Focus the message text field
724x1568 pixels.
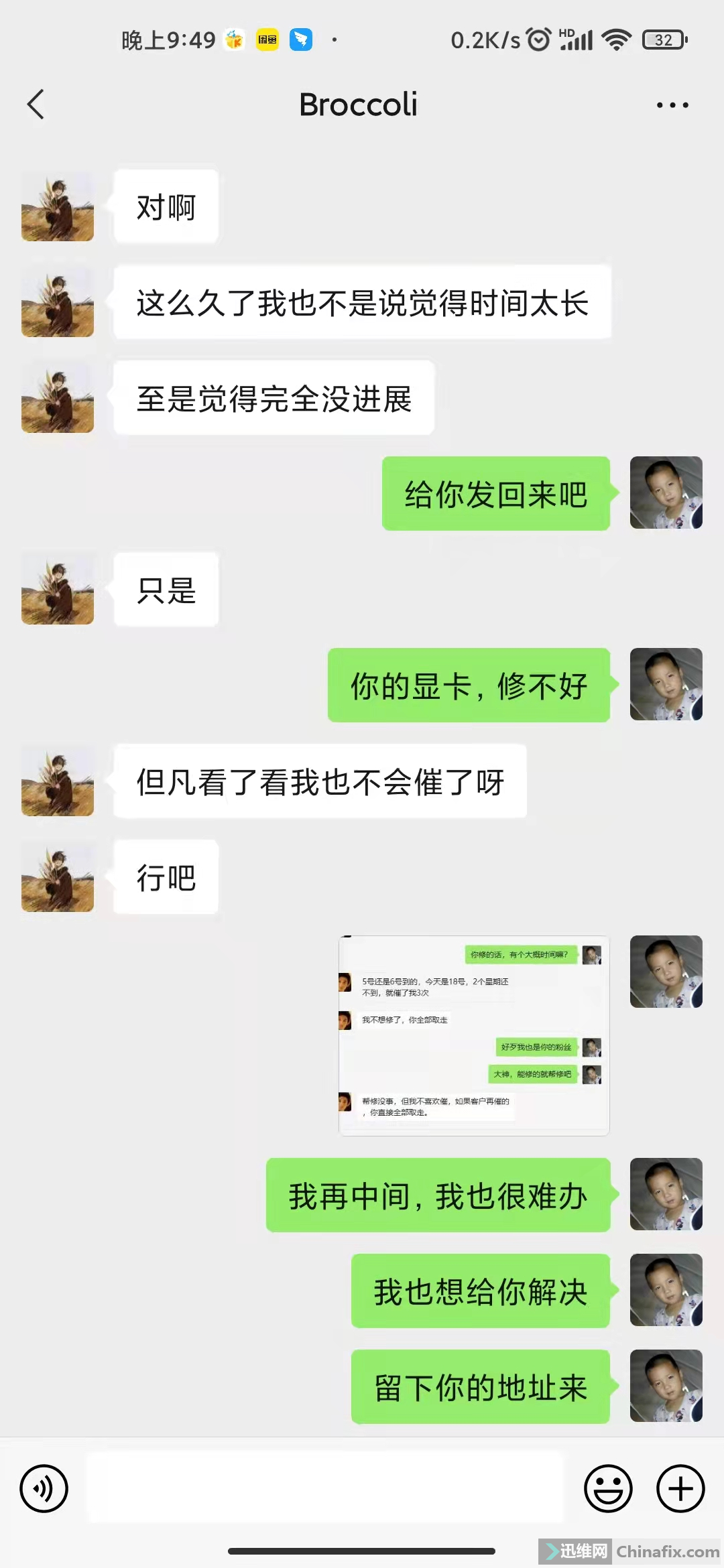(x=325, y=1488)
